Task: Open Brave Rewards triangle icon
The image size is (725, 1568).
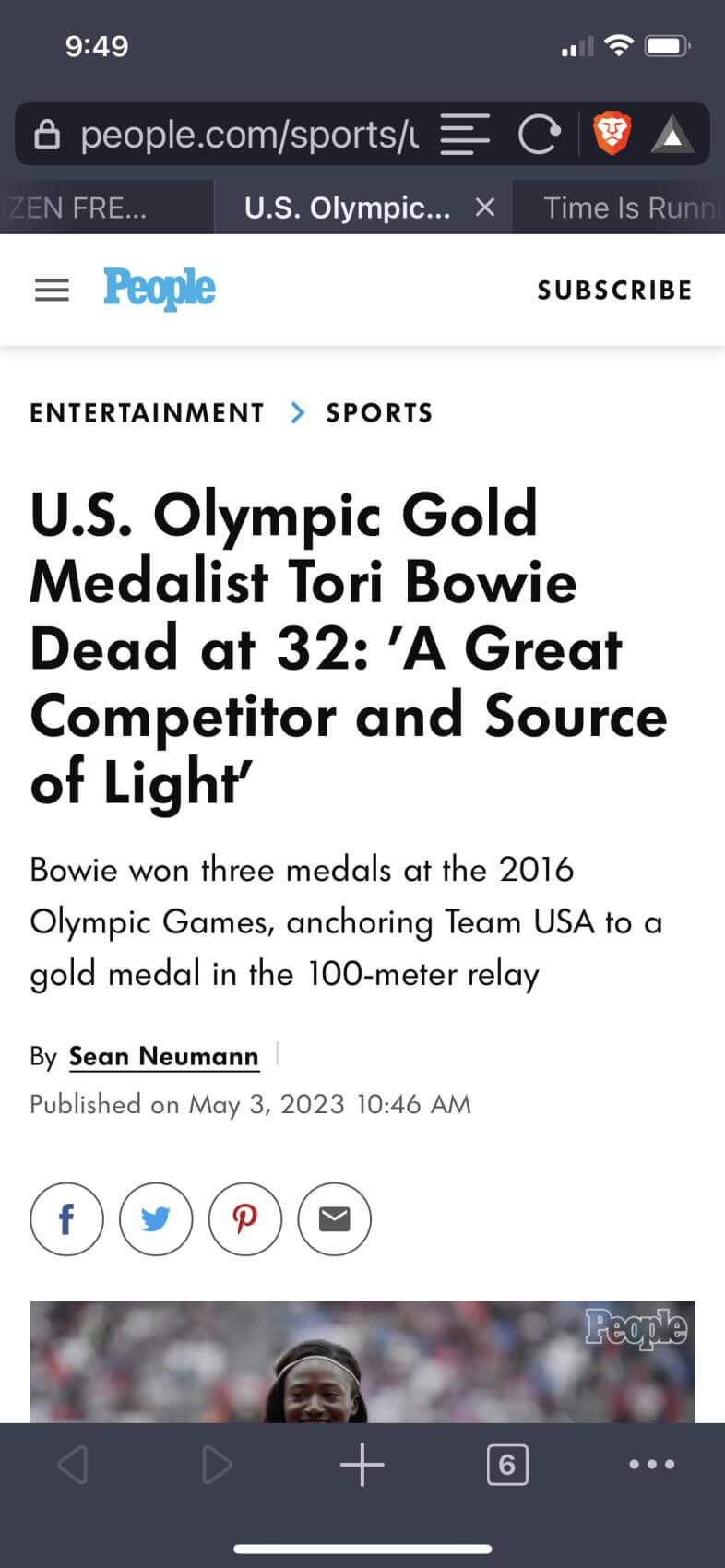Action: pyautogui.click(x=672, y=136)
